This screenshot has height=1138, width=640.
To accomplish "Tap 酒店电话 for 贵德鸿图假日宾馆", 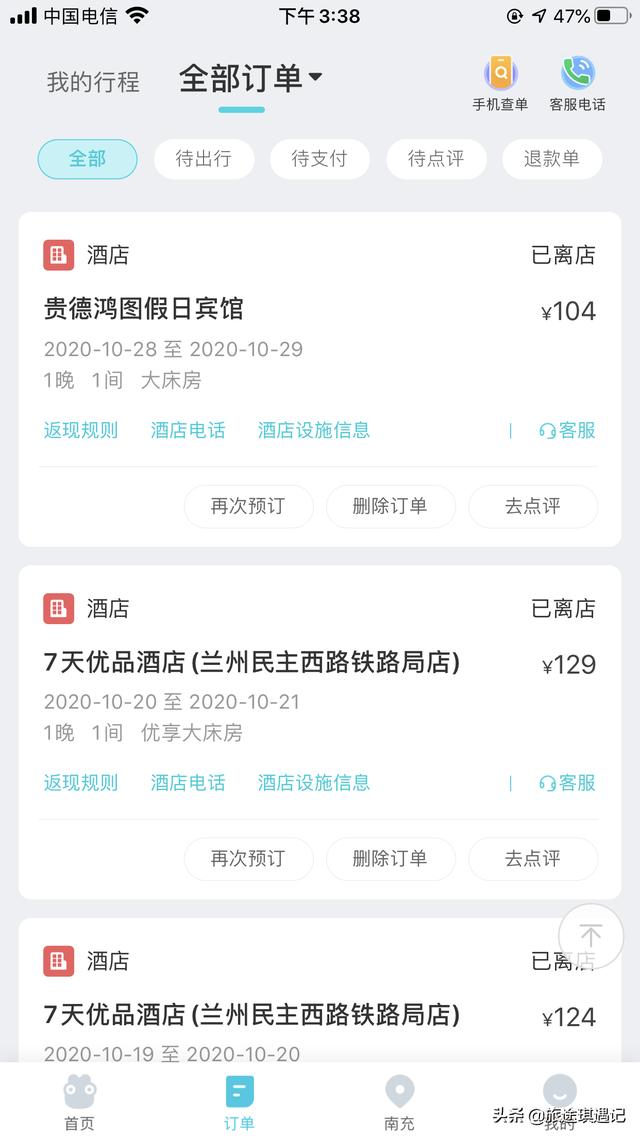I will [188, 430].
